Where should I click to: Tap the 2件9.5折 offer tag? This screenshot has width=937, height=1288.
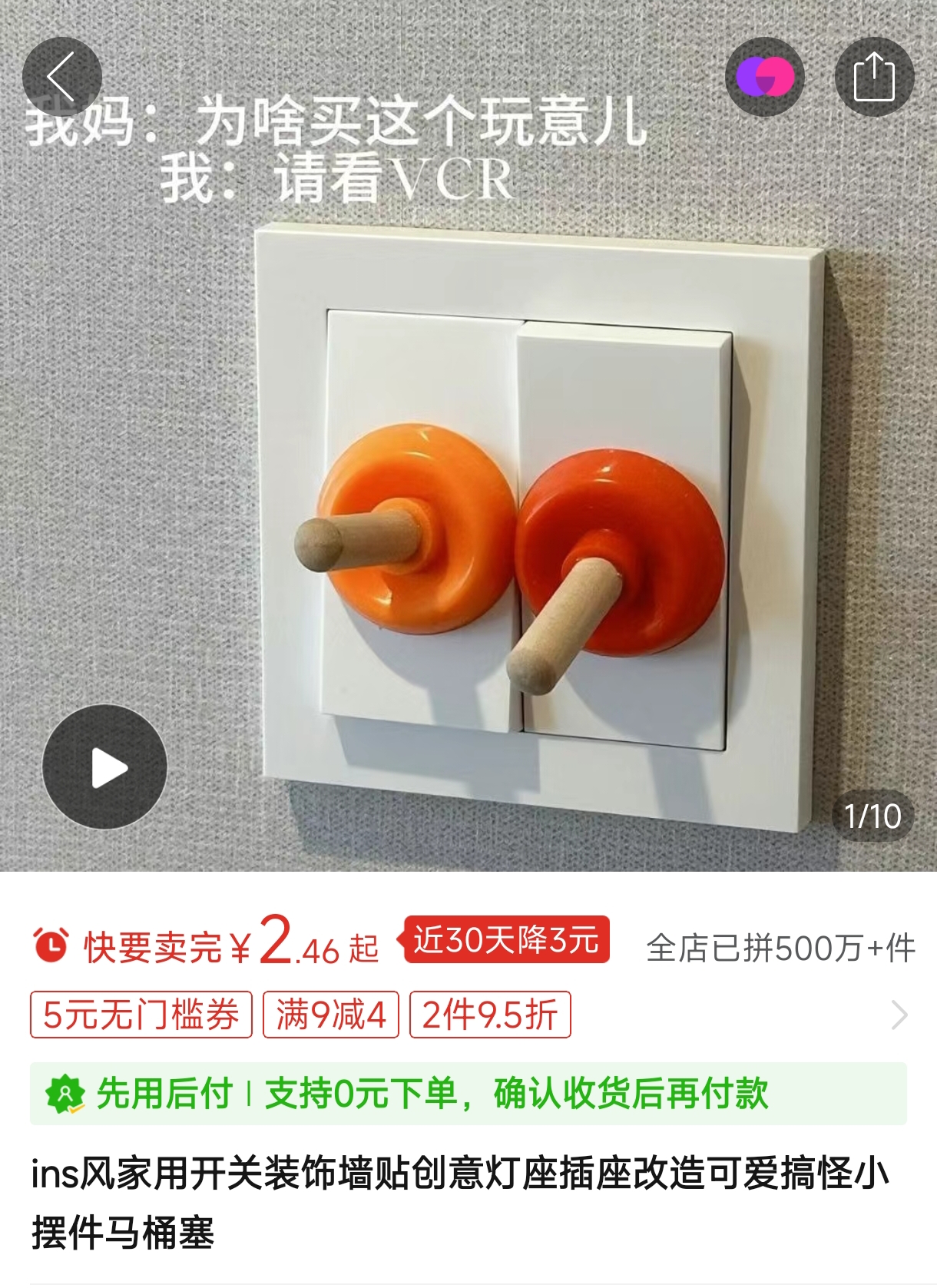point(490,1015)
